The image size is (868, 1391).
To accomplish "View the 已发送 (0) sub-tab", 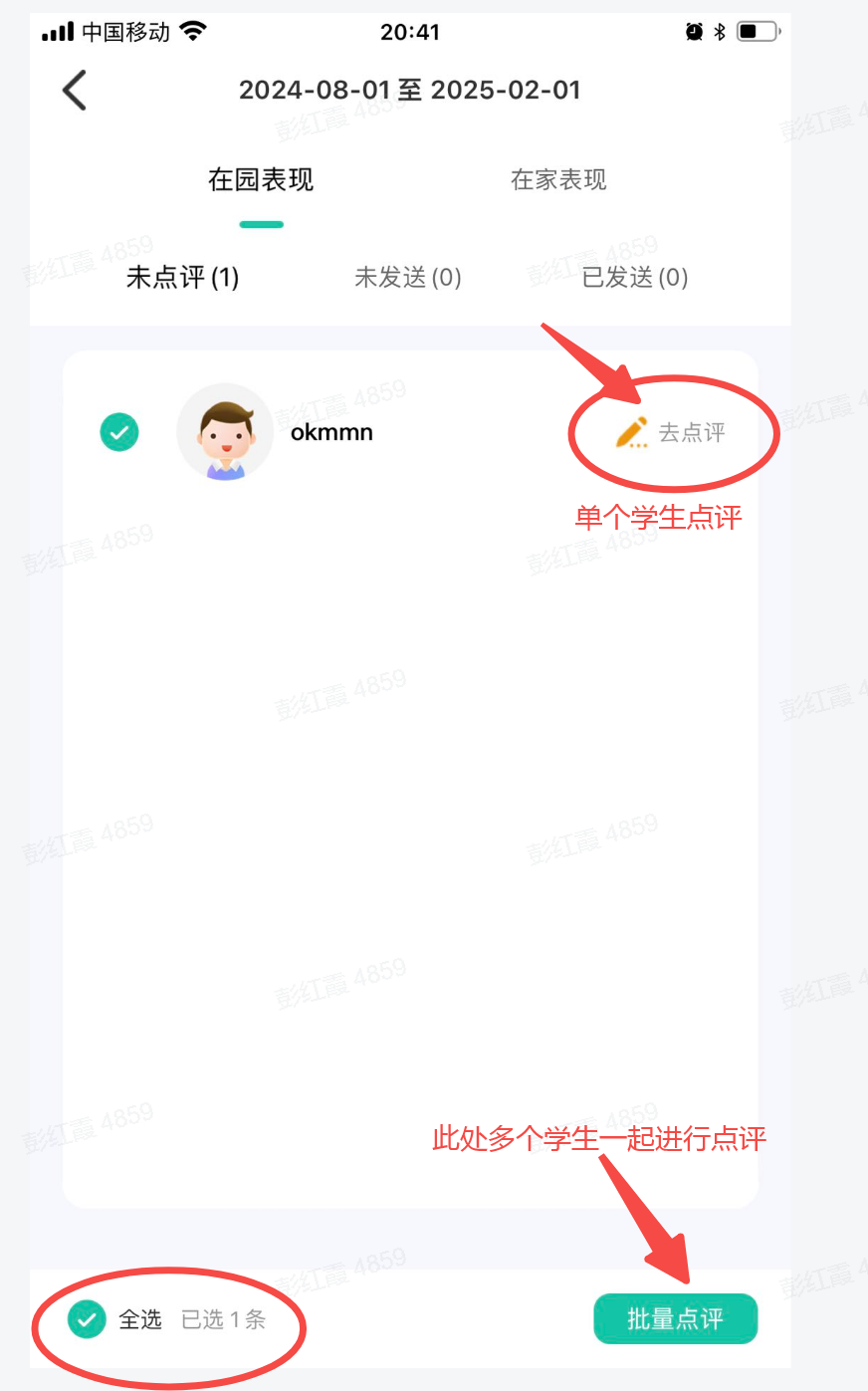I will [635, 278].
